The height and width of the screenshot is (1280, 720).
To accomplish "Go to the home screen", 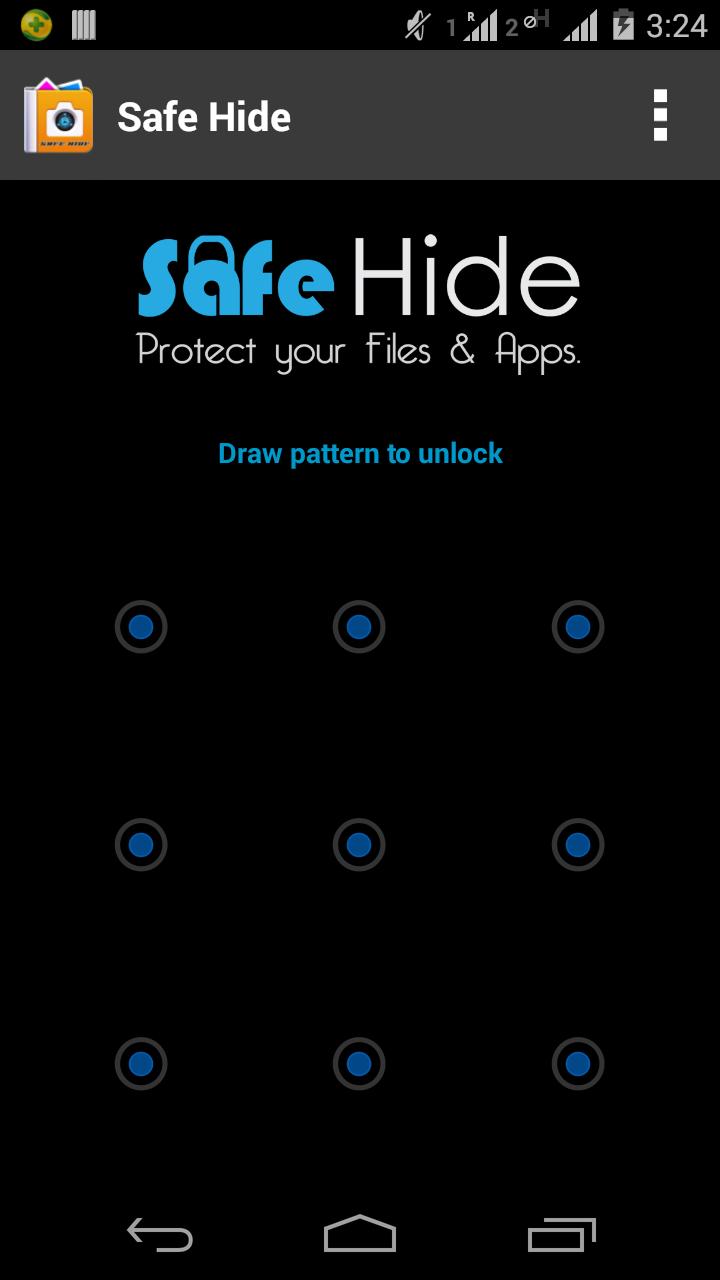I will (x=360, y=1235).
